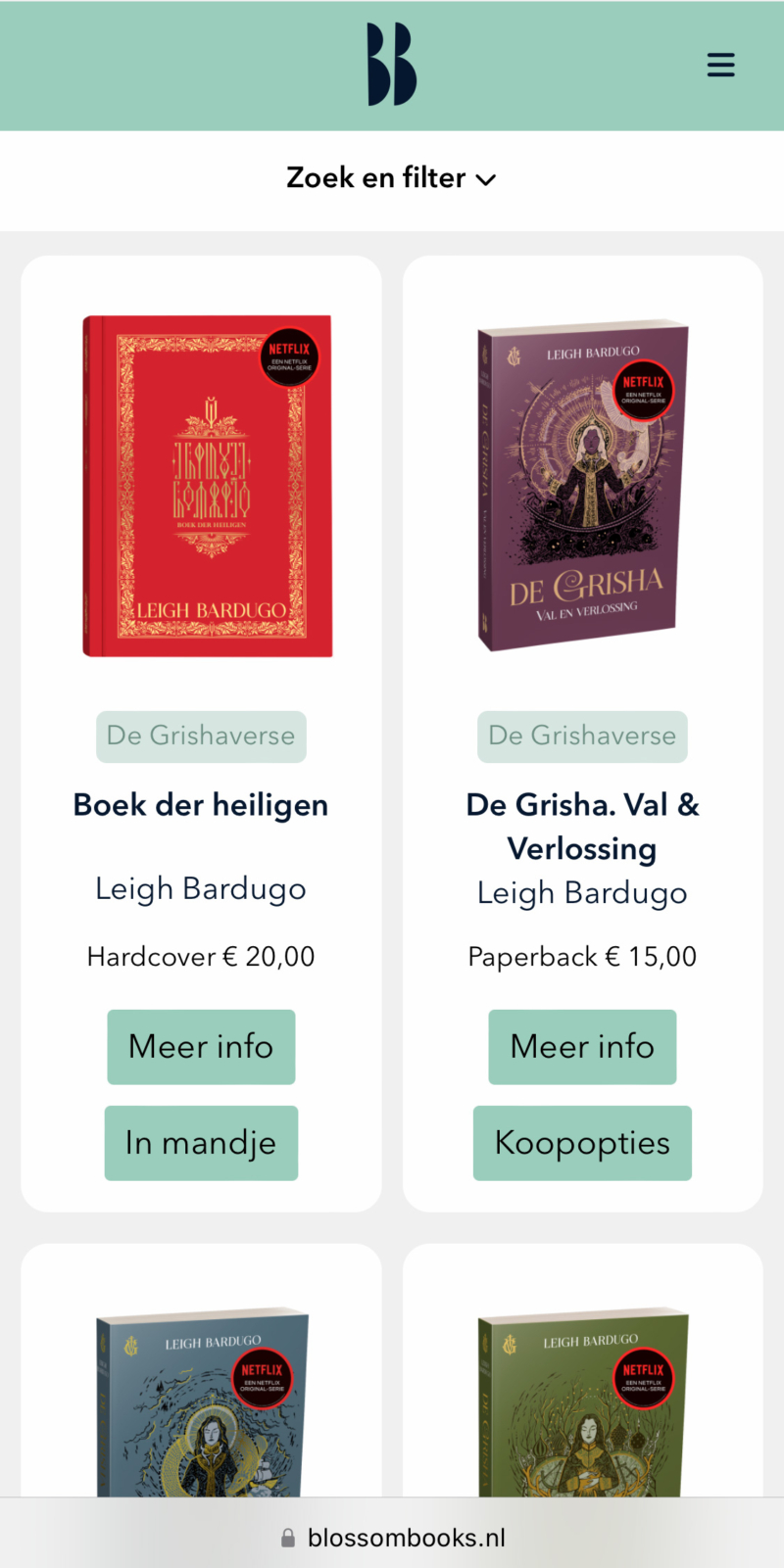Add Boek der heiligen to In mandje

coord(201,1143)
